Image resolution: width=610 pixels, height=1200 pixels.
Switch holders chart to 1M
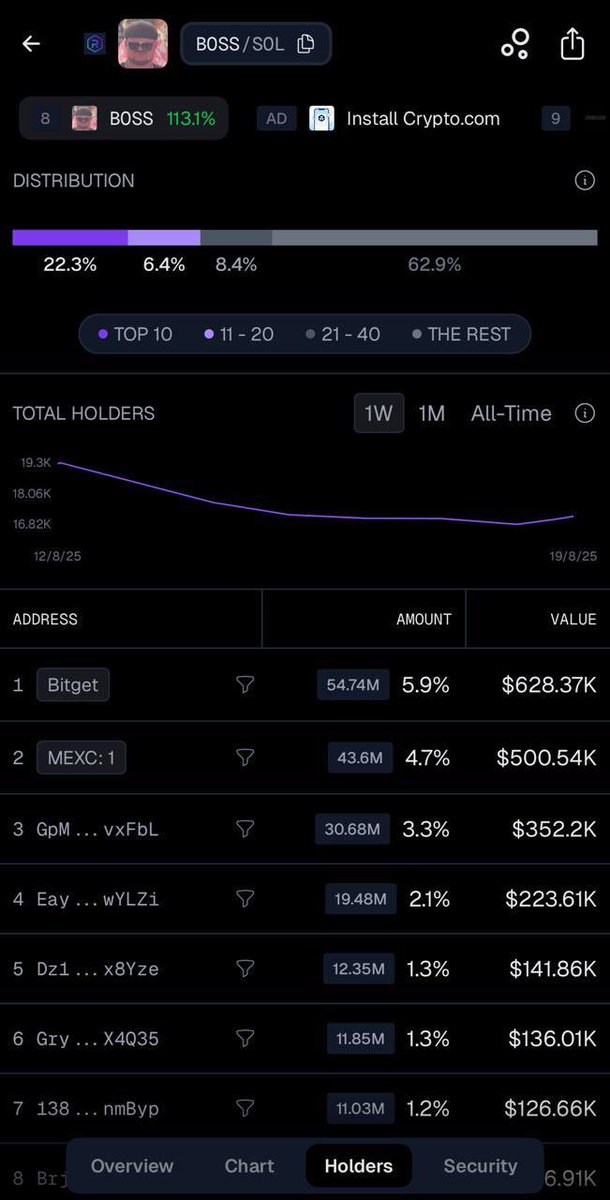[x=432, y=413]
